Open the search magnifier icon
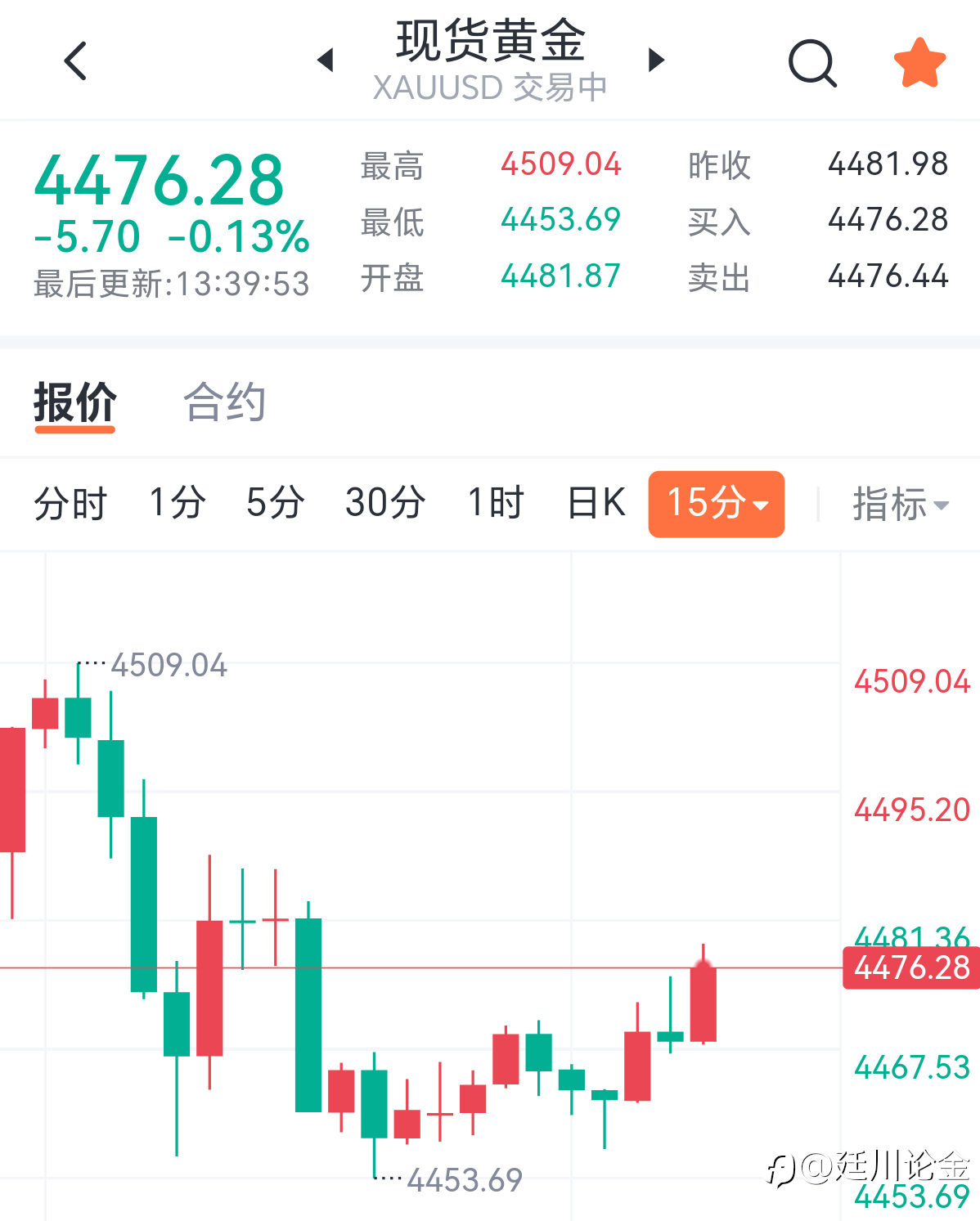 click(x=812, y=62)
